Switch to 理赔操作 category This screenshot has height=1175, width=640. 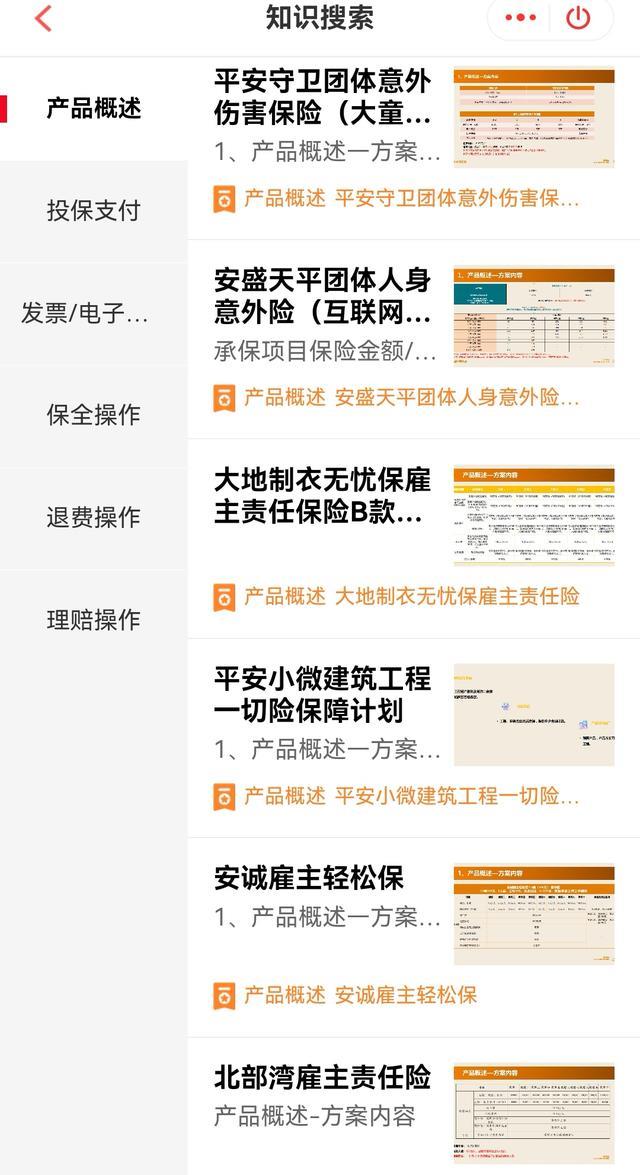94,620
